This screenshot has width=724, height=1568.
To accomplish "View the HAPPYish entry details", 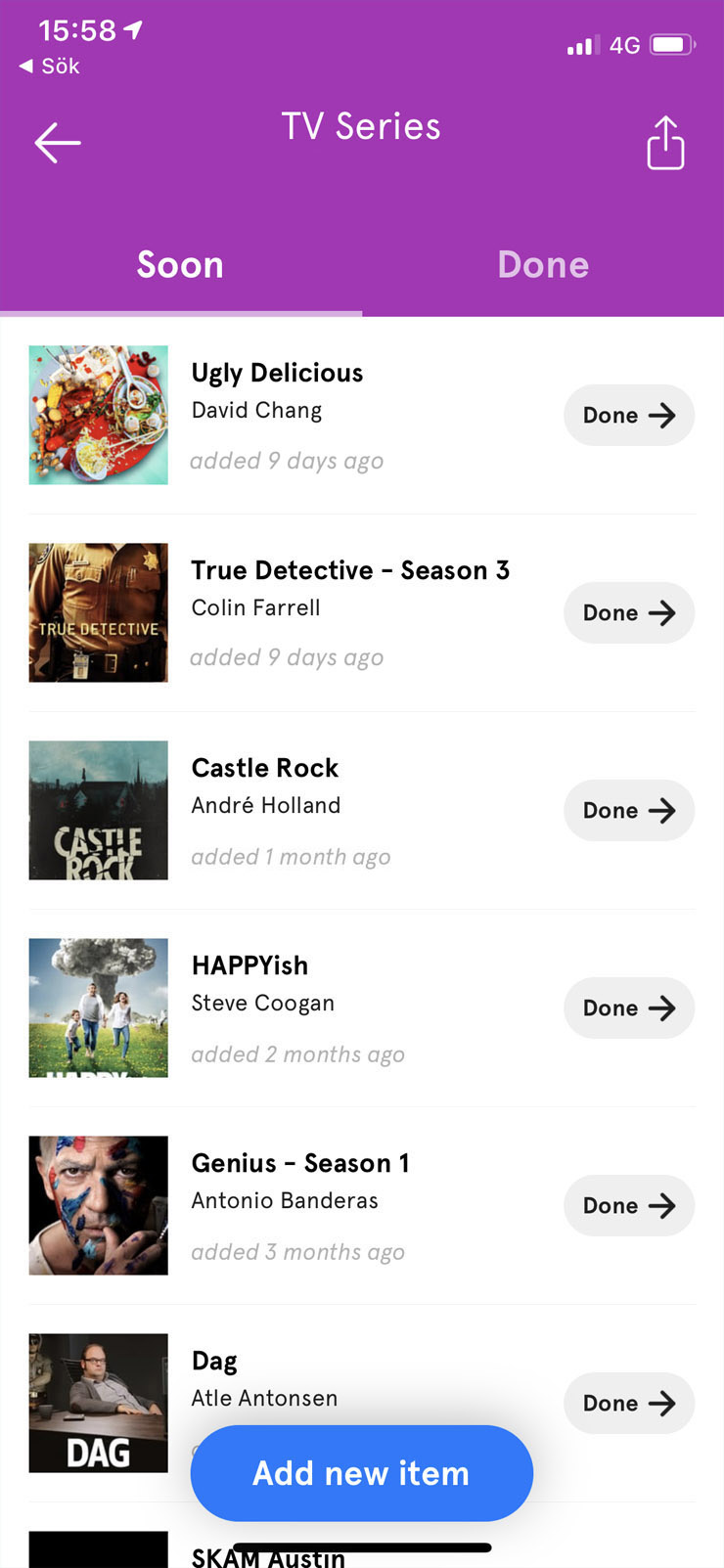I will tap(249, 966).
